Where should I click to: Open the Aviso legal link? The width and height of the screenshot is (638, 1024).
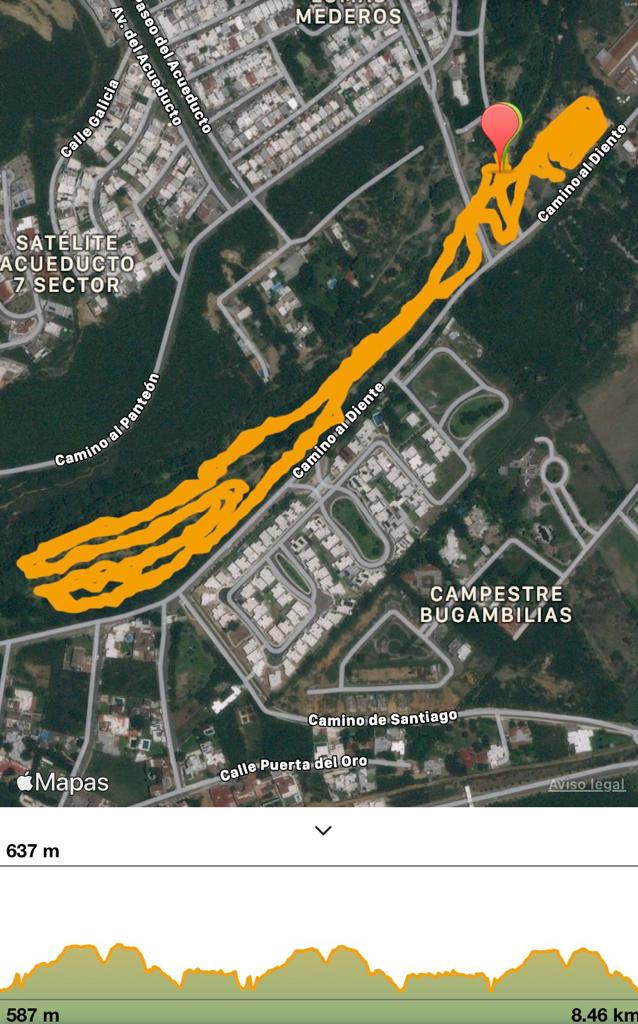(x=586, y=784)
